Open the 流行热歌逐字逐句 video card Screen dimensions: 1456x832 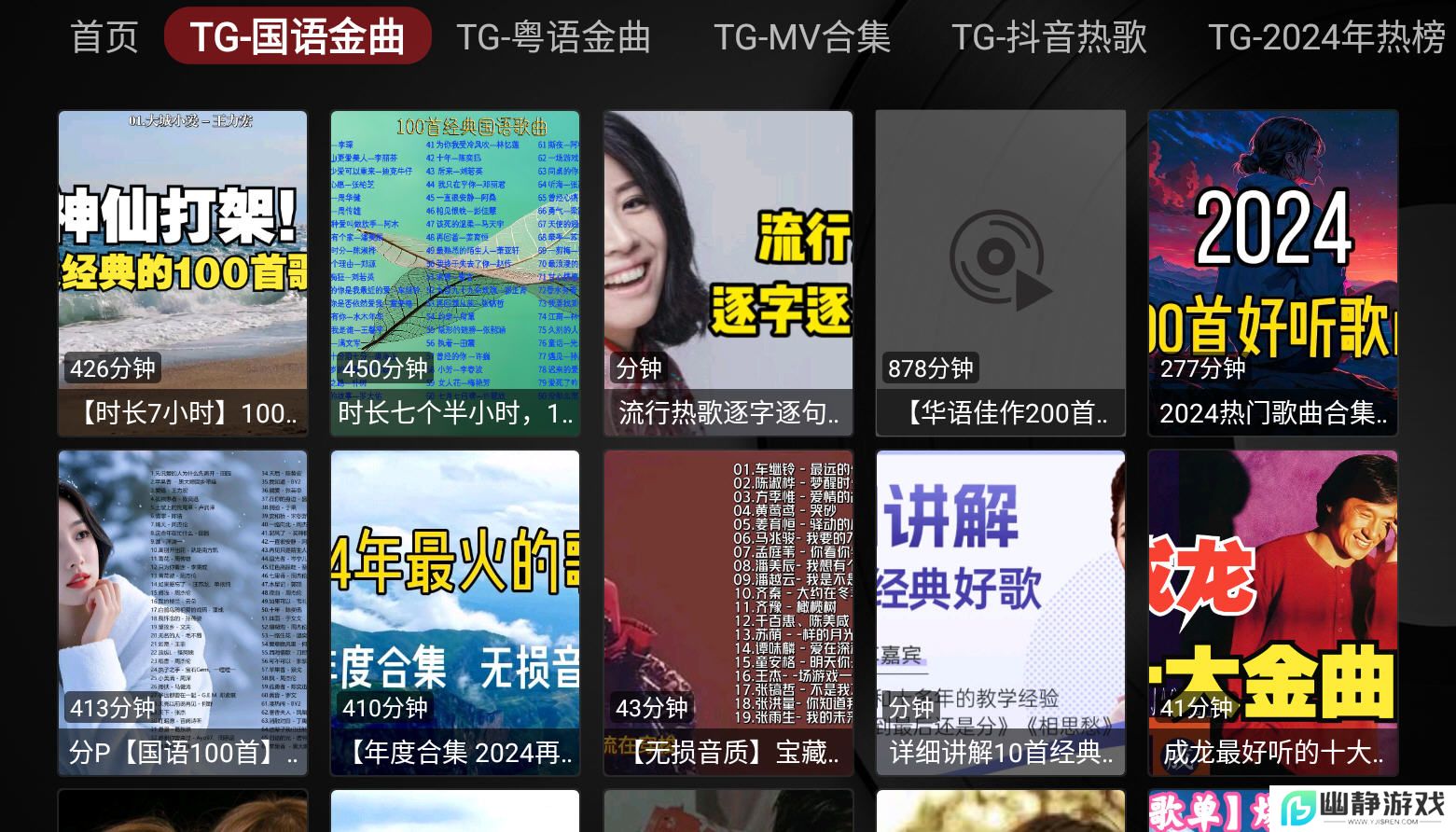click(x=728, y=273)
